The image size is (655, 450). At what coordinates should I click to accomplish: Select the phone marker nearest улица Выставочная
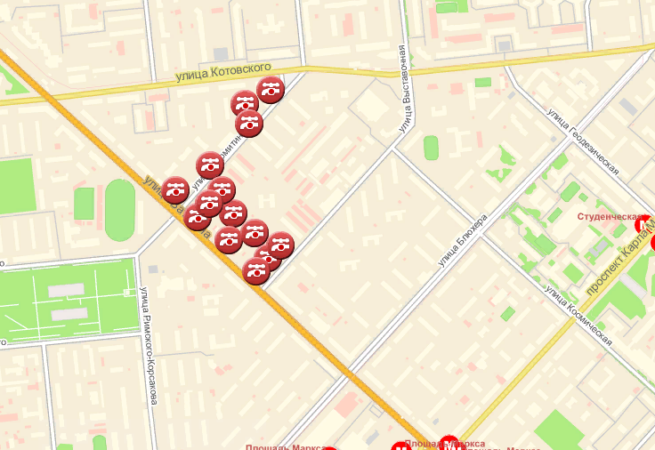point(281,245)
